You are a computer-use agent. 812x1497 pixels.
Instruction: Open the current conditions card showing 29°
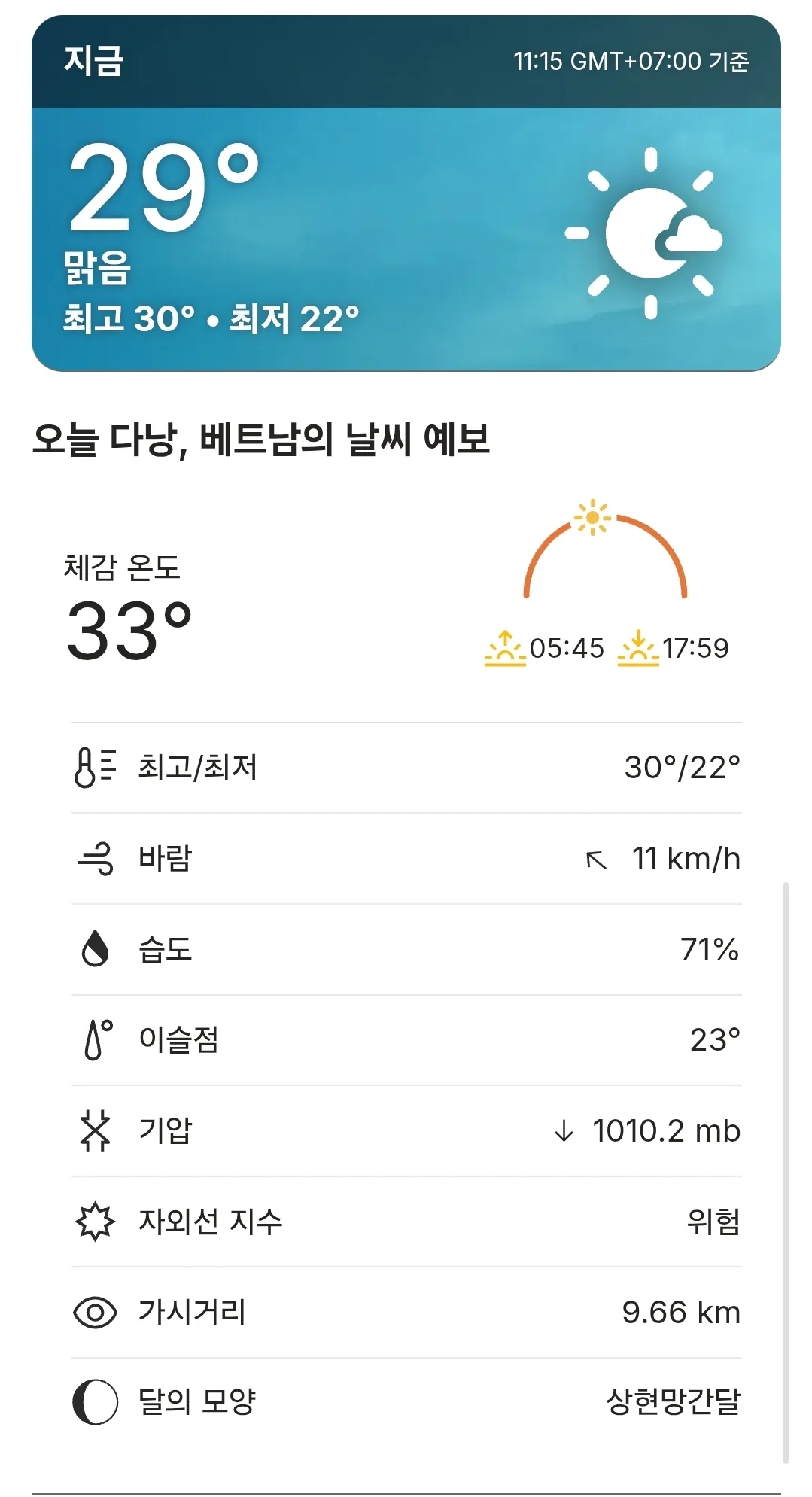click(406, 193)
